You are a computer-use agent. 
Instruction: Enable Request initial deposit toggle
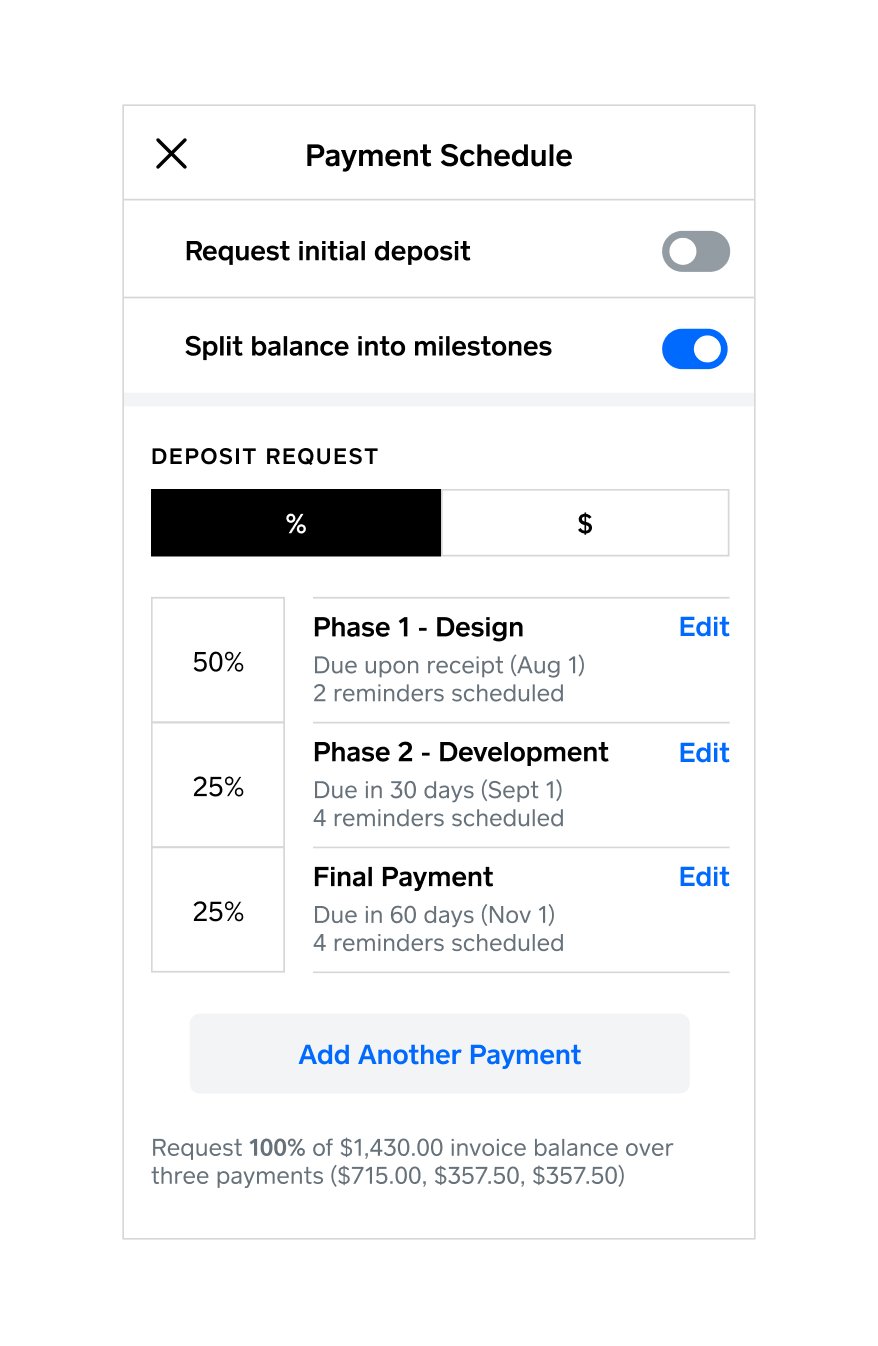pos(695,252)
